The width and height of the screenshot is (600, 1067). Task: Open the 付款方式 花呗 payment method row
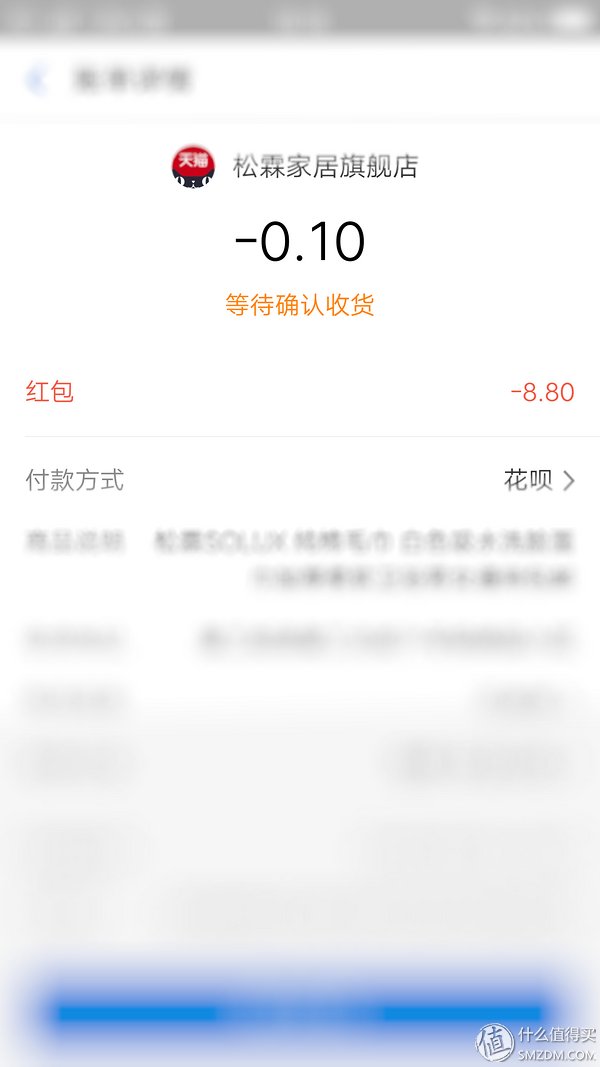[300, 480]
